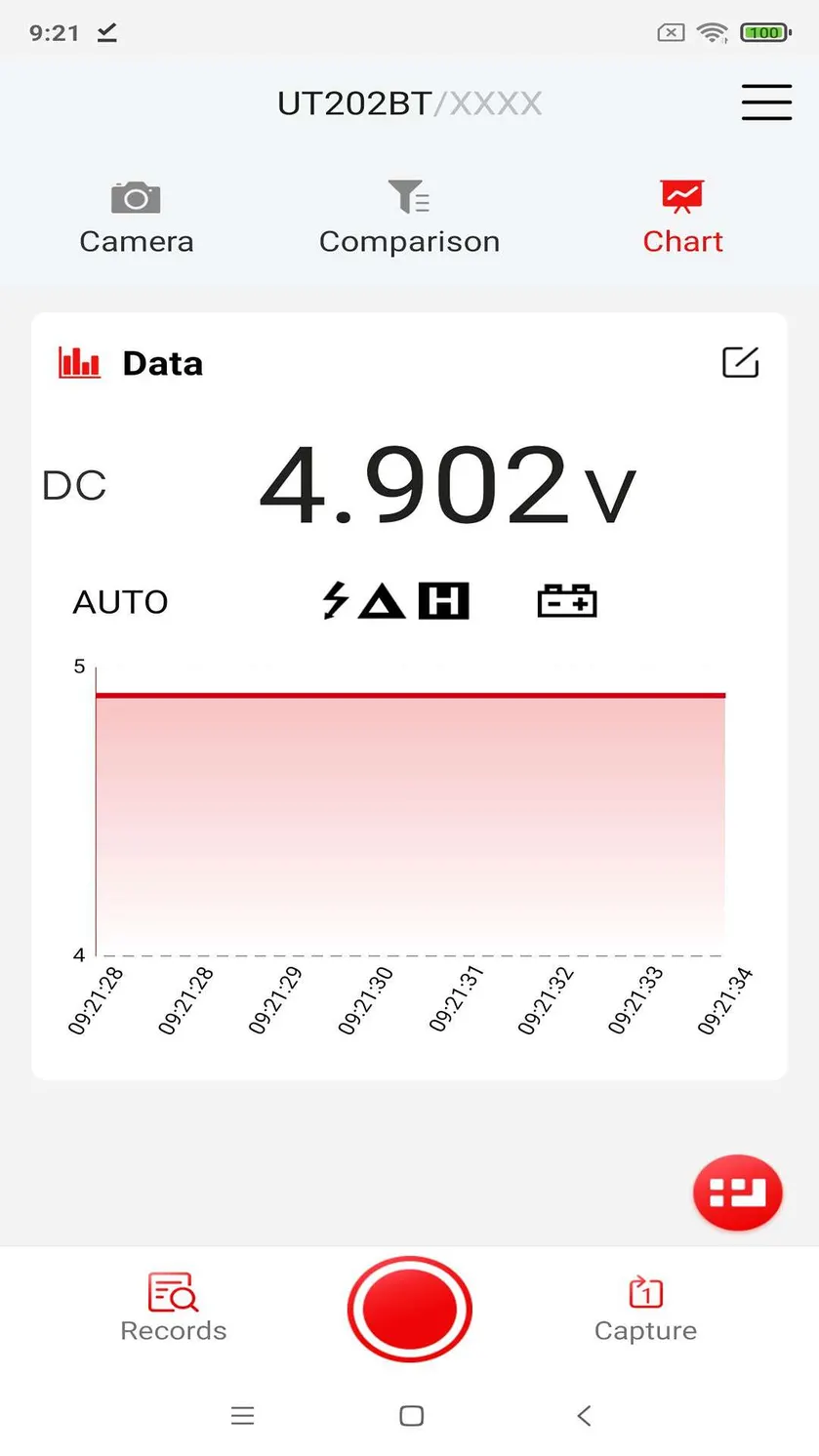Viewport: 819px width, 1456px height.
Task: Tap the edit icon on Data card
Action: [x=741, y=362]
